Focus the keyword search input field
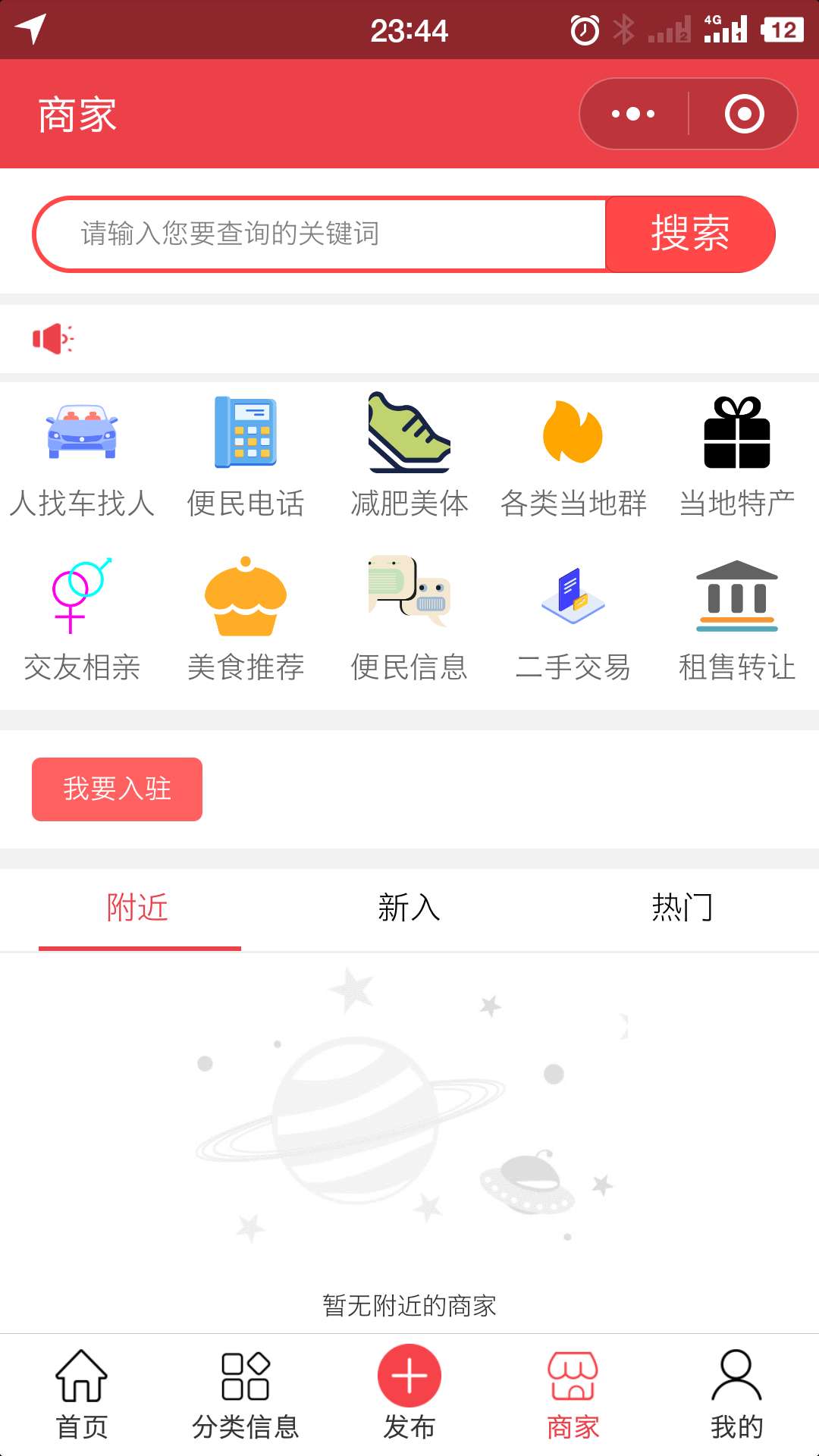Image resolution: width=819 pixels, height=1456 pixels. (x=320, y=234)
